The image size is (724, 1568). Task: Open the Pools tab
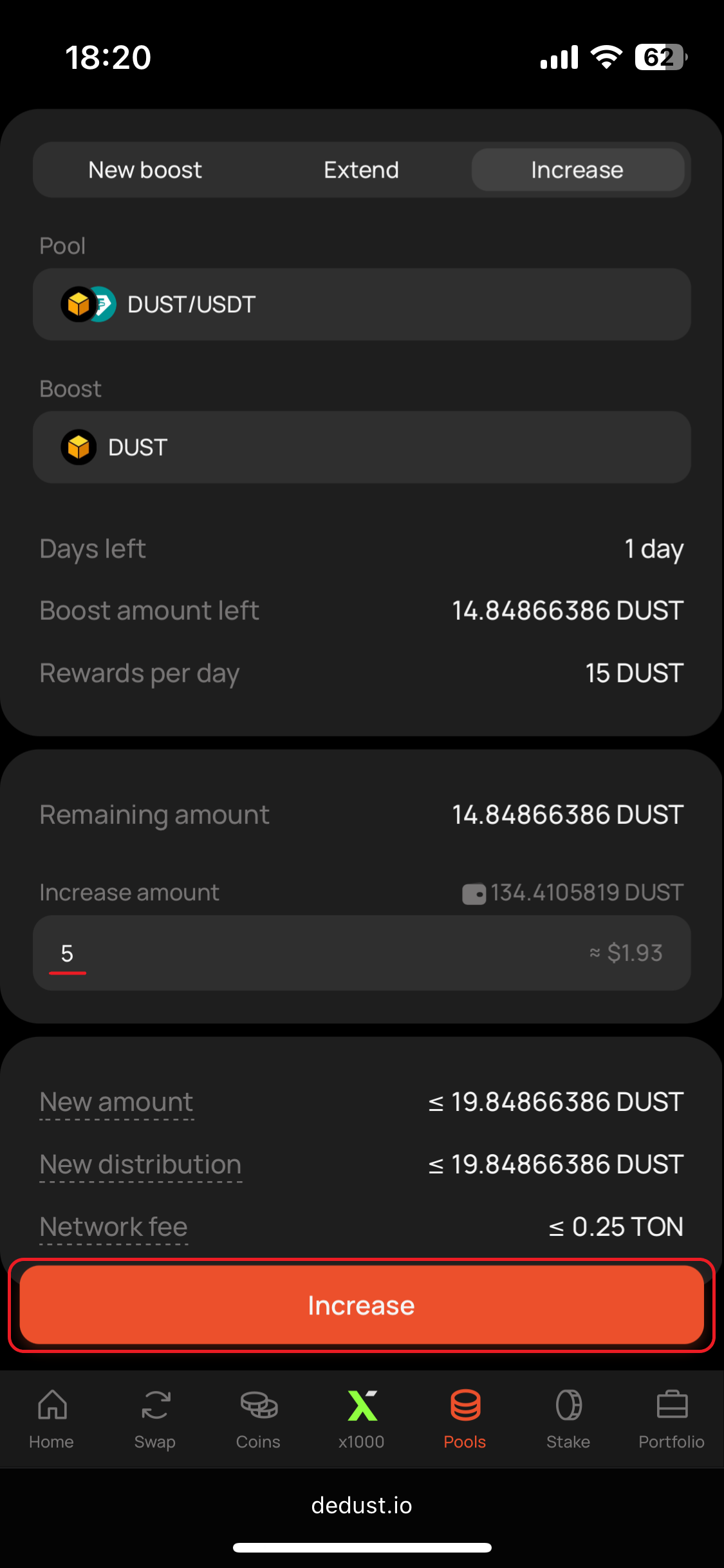[x=465, y=1419]
